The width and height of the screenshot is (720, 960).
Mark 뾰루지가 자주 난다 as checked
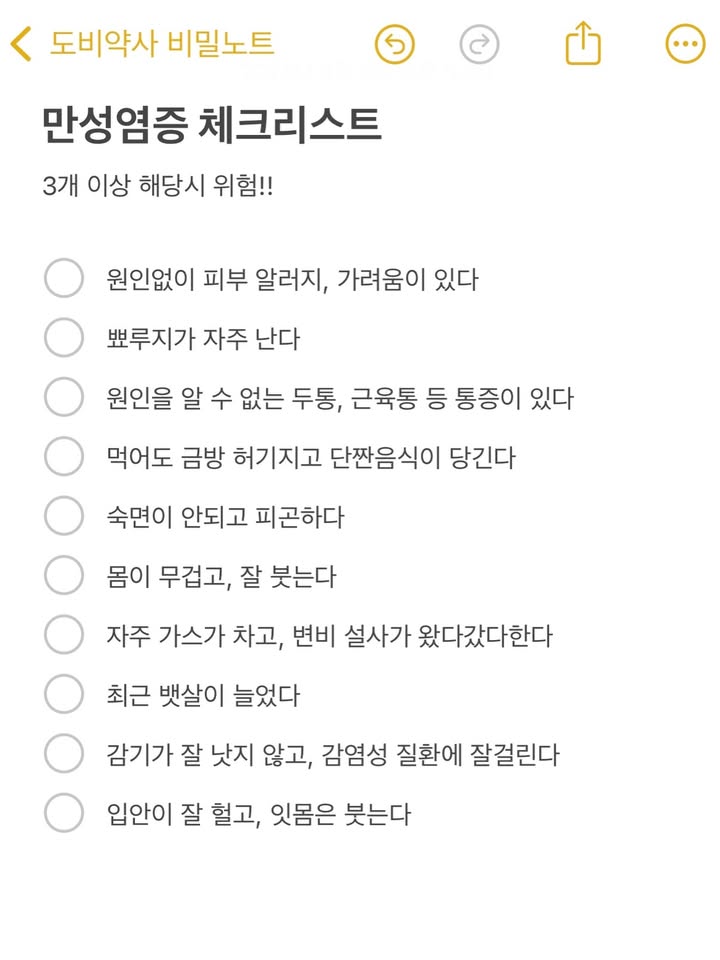[64, 338]
